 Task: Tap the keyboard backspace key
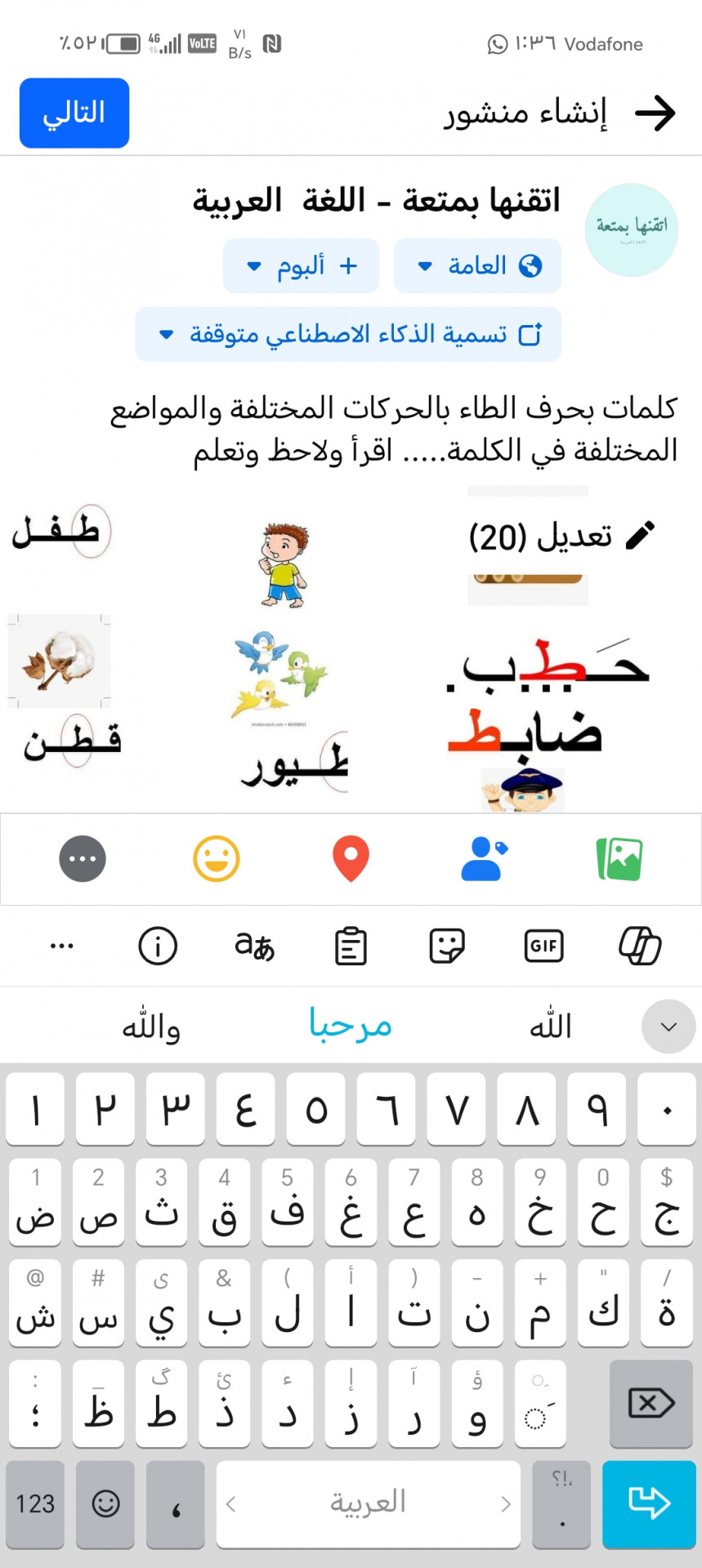pos(651,1404)
